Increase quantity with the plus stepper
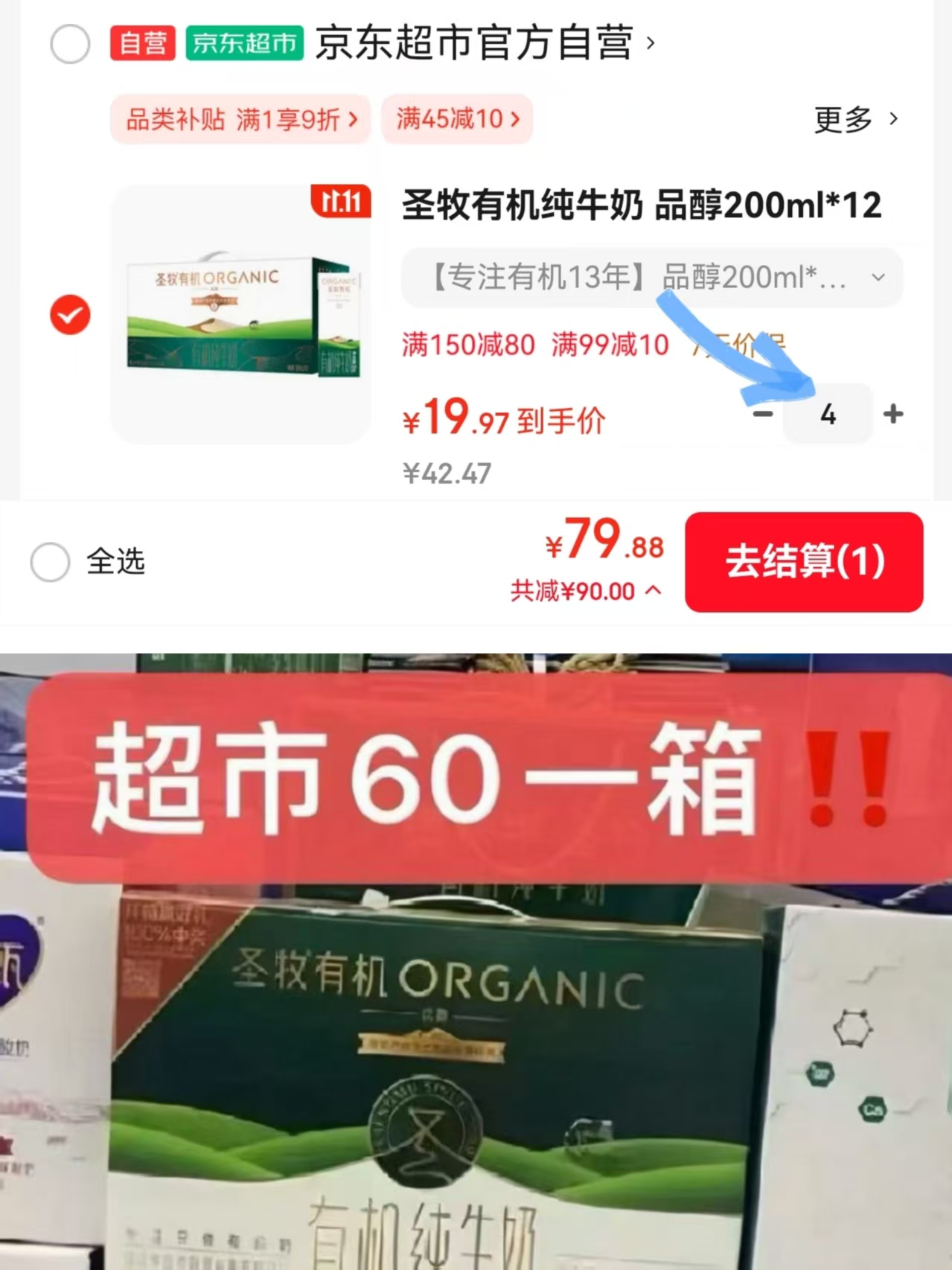This screenshot has width=952, height=1270. [x=892, y=415]
